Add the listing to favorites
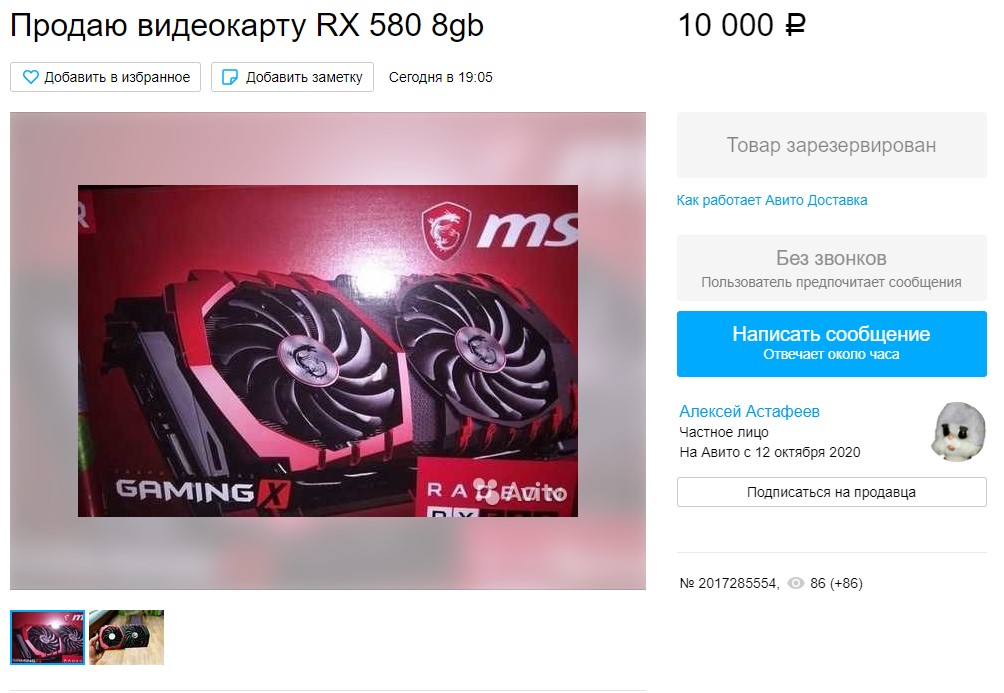This screenshot has height=693, width=1004. (x=106, y=77)
